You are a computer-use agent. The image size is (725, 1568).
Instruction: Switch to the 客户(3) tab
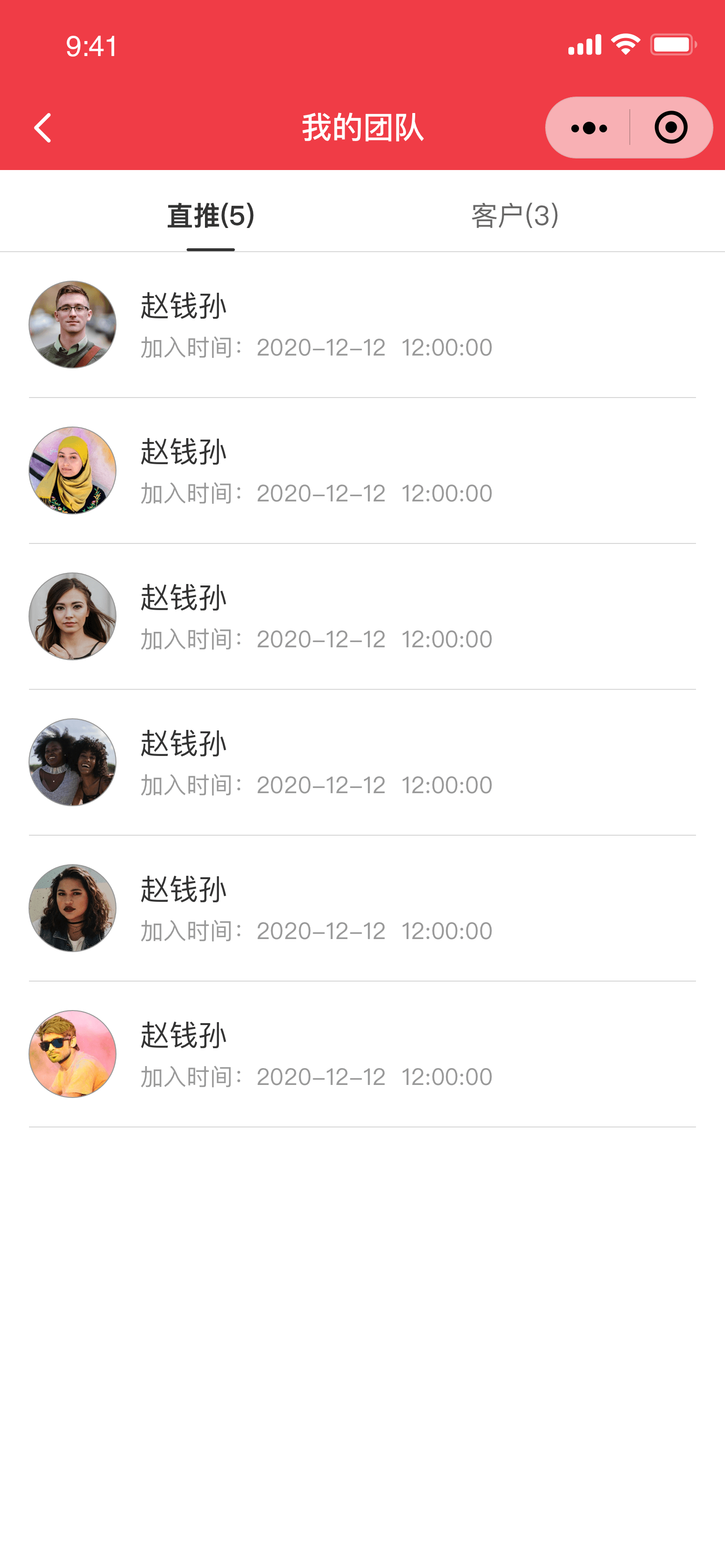(x=515, y=215)
